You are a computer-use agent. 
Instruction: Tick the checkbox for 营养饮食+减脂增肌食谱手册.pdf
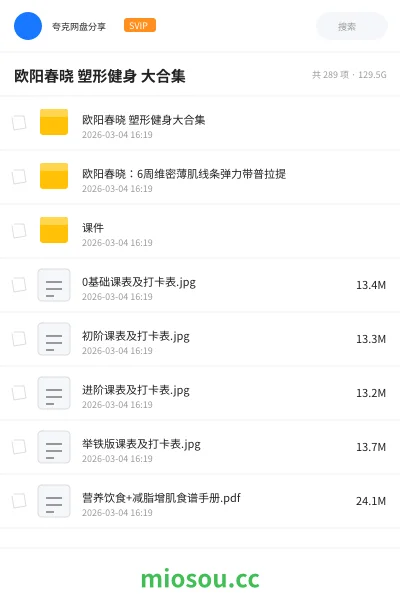click(19, 501)
